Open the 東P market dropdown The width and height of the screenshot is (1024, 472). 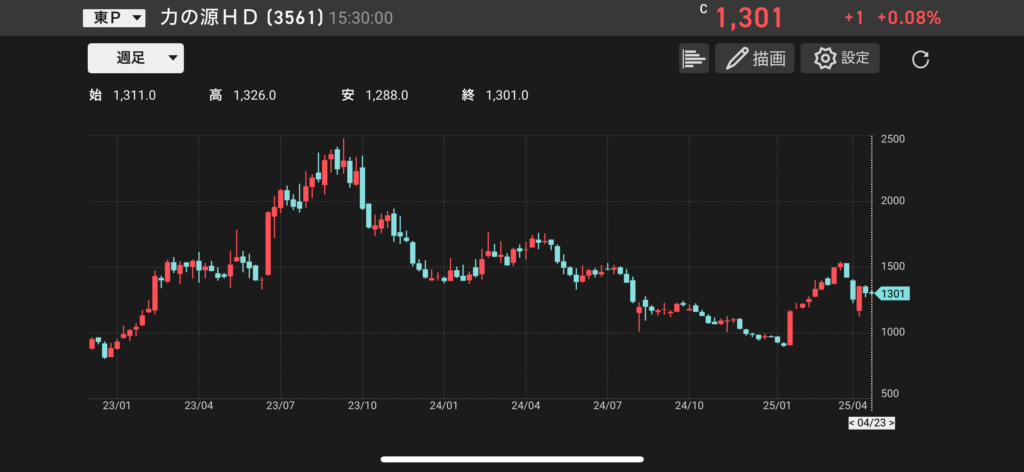[x=113, y=18]
